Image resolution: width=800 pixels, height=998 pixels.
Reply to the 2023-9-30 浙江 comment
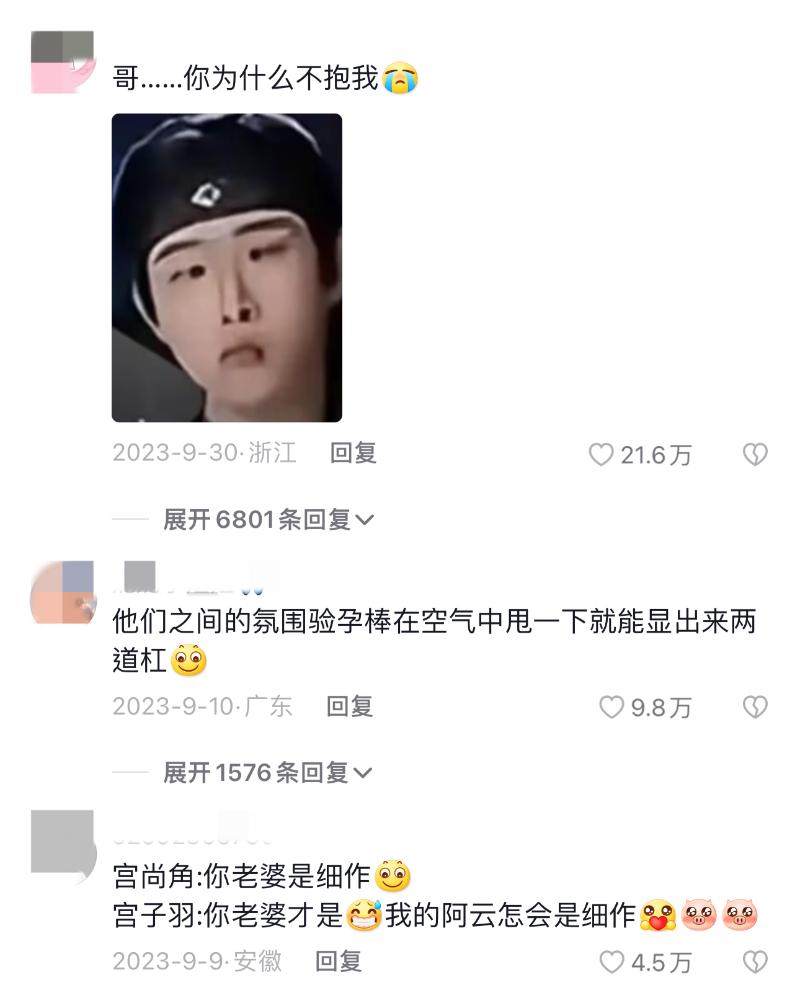[353, 454]
